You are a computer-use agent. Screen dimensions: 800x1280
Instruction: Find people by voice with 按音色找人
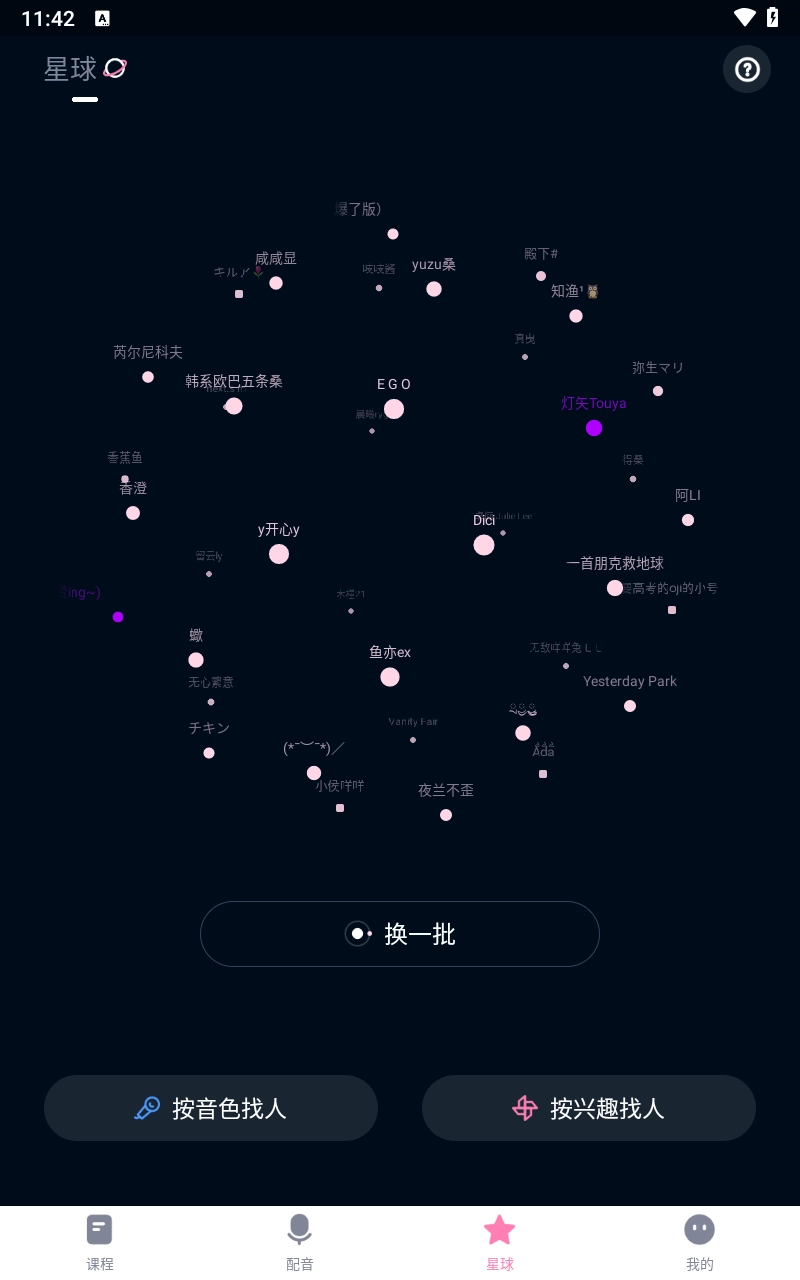click(211, 1108)
